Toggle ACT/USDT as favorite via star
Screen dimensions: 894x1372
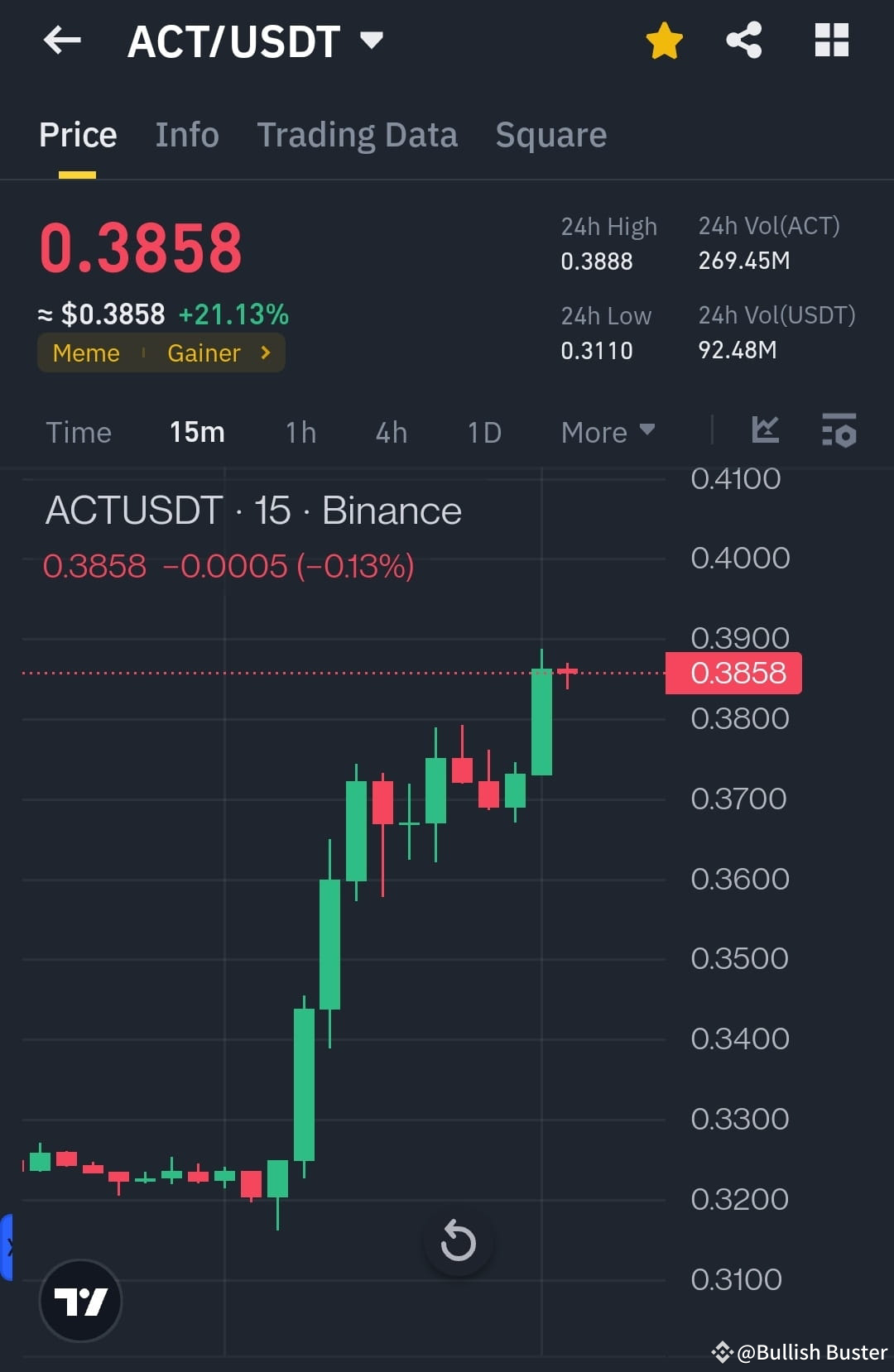[x=664, y=40]
